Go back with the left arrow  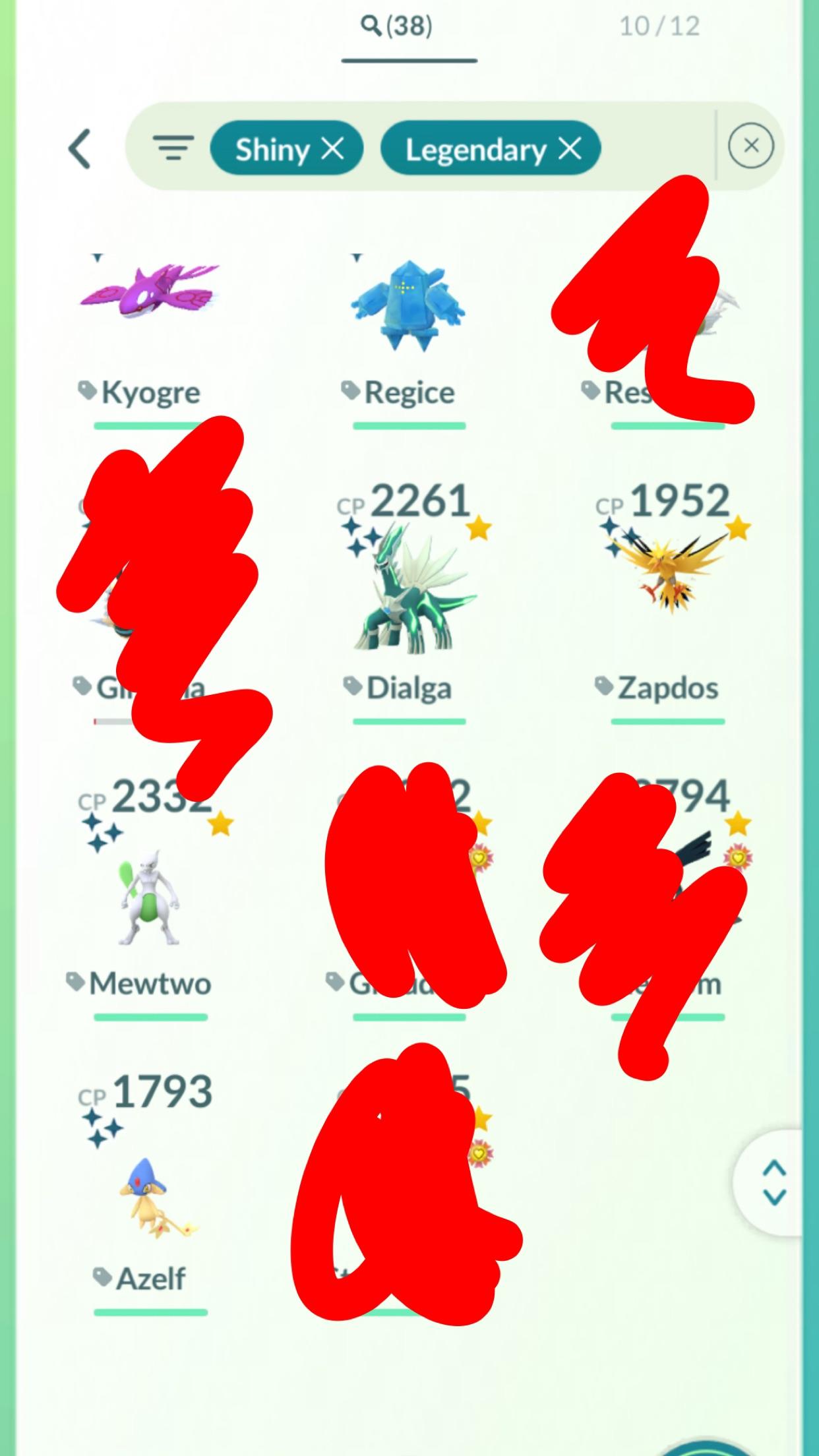coord(80,149)
